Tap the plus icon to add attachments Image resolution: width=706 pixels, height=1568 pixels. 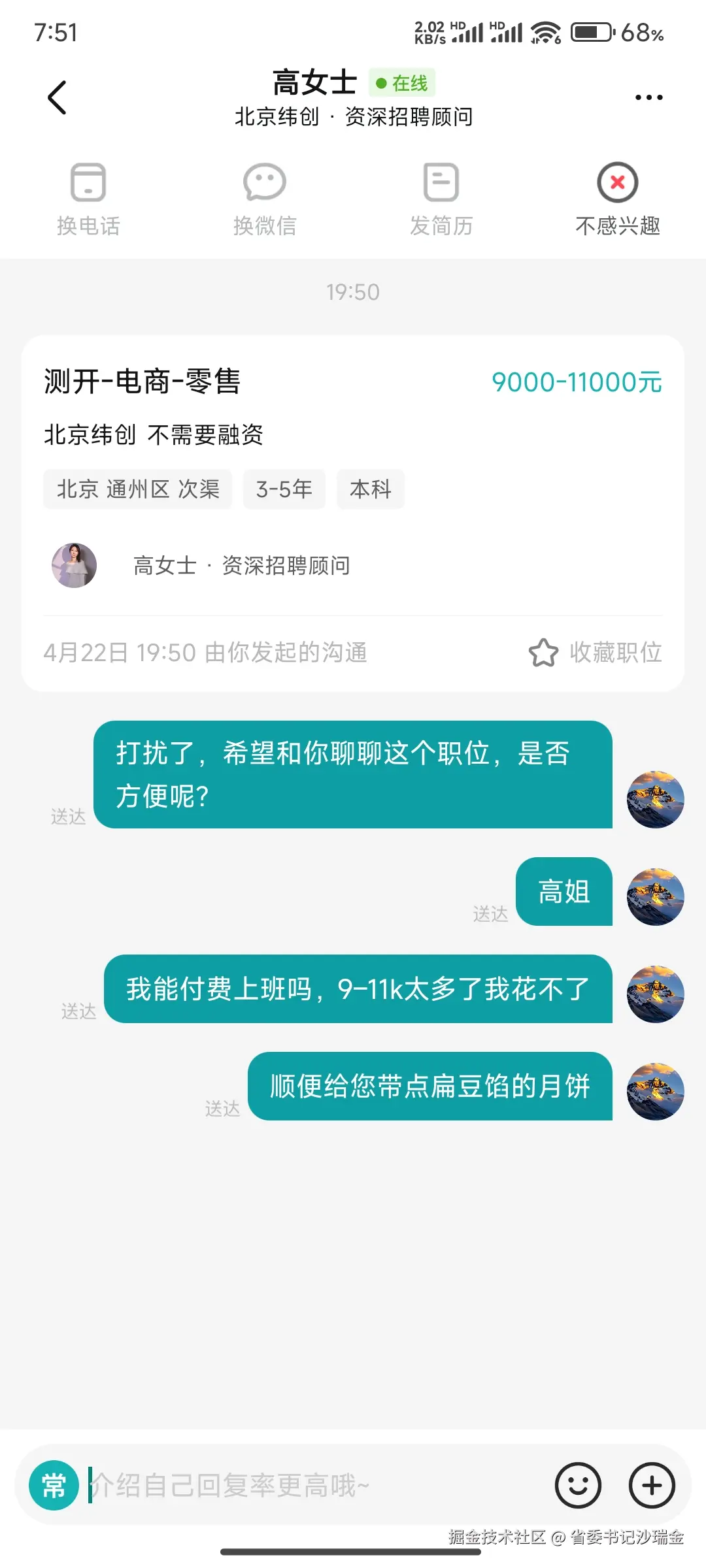(651, 1484)
